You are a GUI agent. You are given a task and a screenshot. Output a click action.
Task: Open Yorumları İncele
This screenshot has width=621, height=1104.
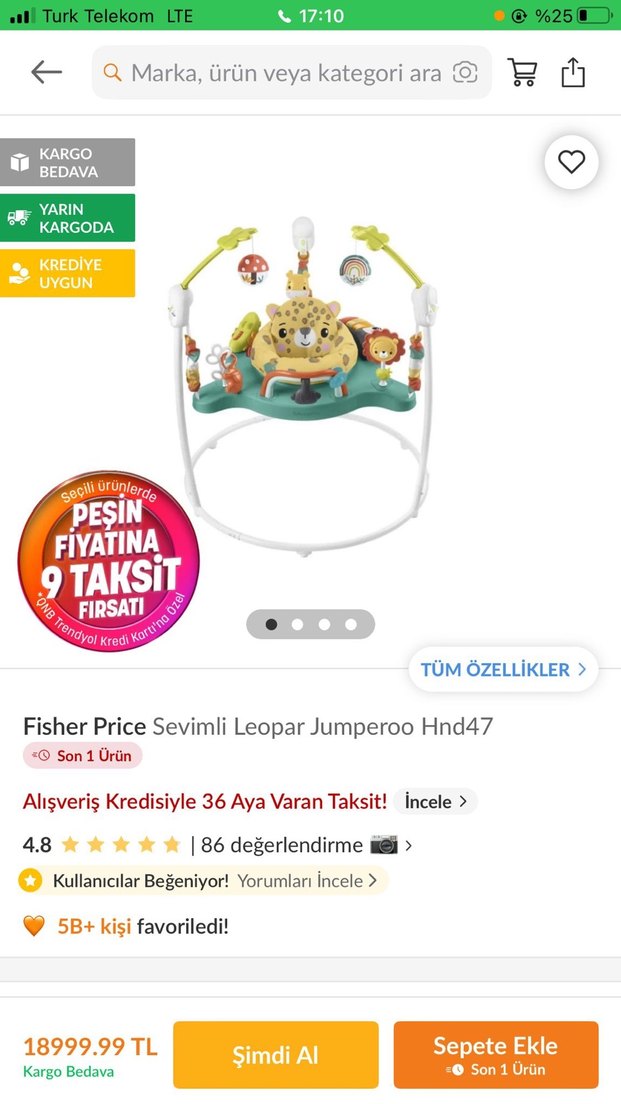[307, 881]
